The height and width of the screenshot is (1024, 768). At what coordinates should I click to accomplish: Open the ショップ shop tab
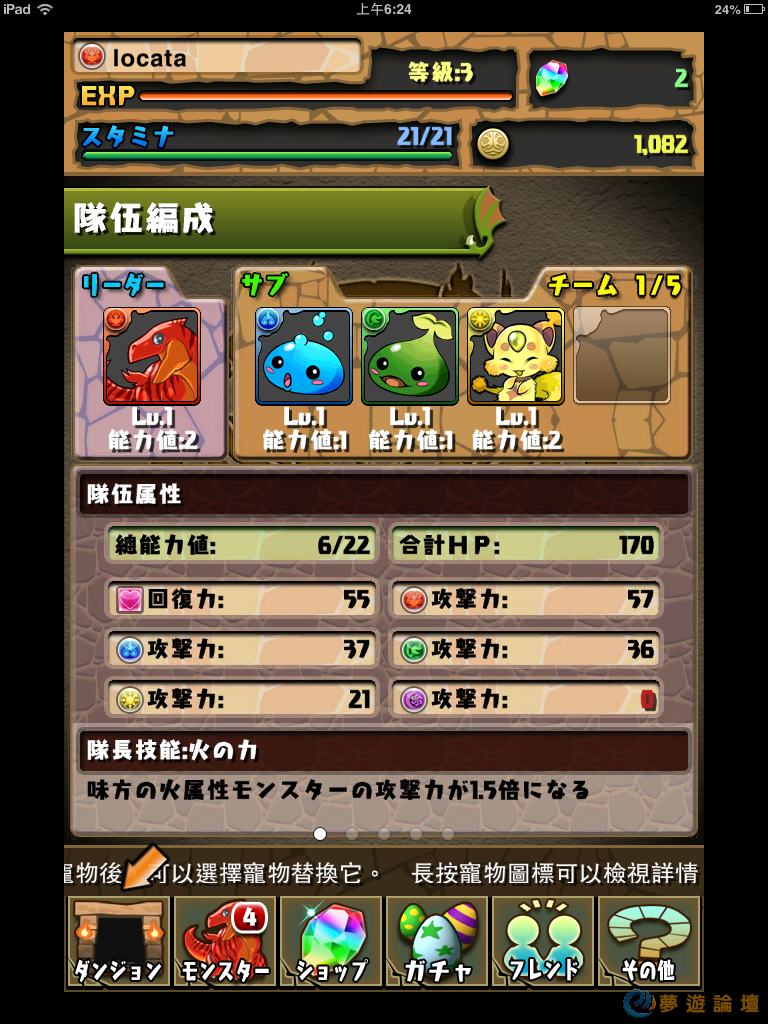tap(331, 942)
